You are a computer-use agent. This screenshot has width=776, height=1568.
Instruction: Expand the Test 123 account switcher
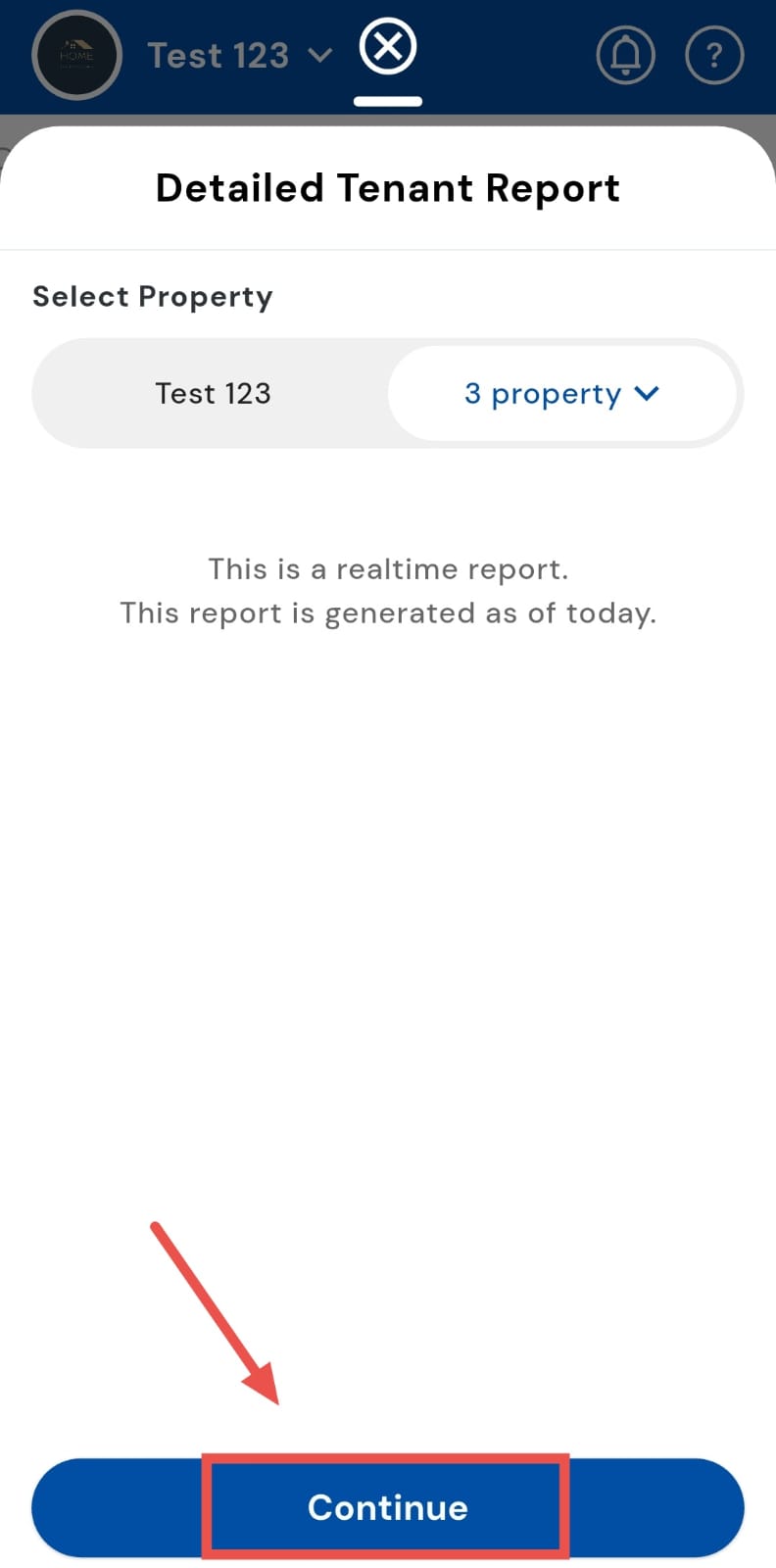pos(240,56)
